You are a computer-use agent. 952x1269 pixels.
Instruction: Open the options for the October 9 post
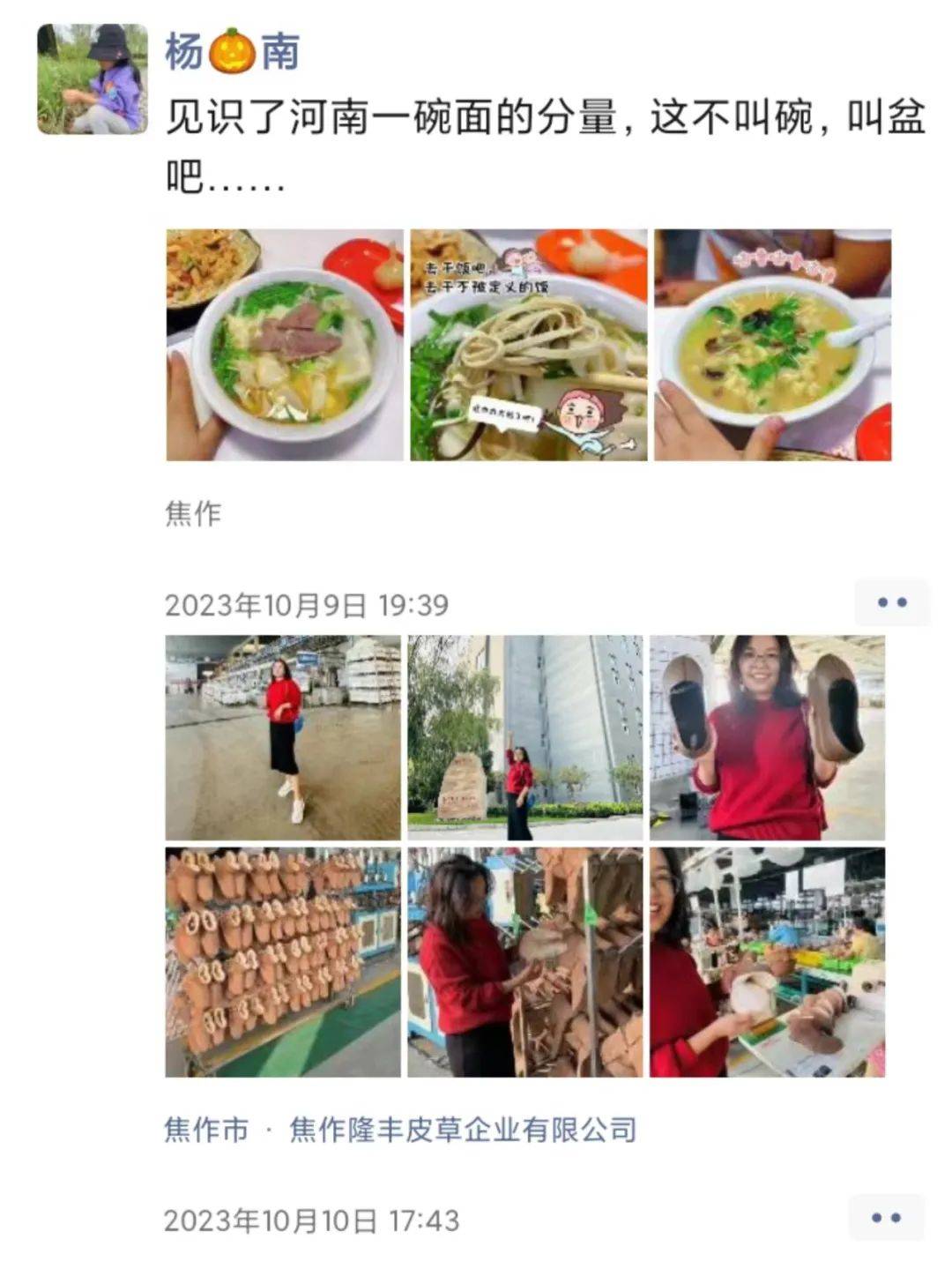[x=891, y=603]
